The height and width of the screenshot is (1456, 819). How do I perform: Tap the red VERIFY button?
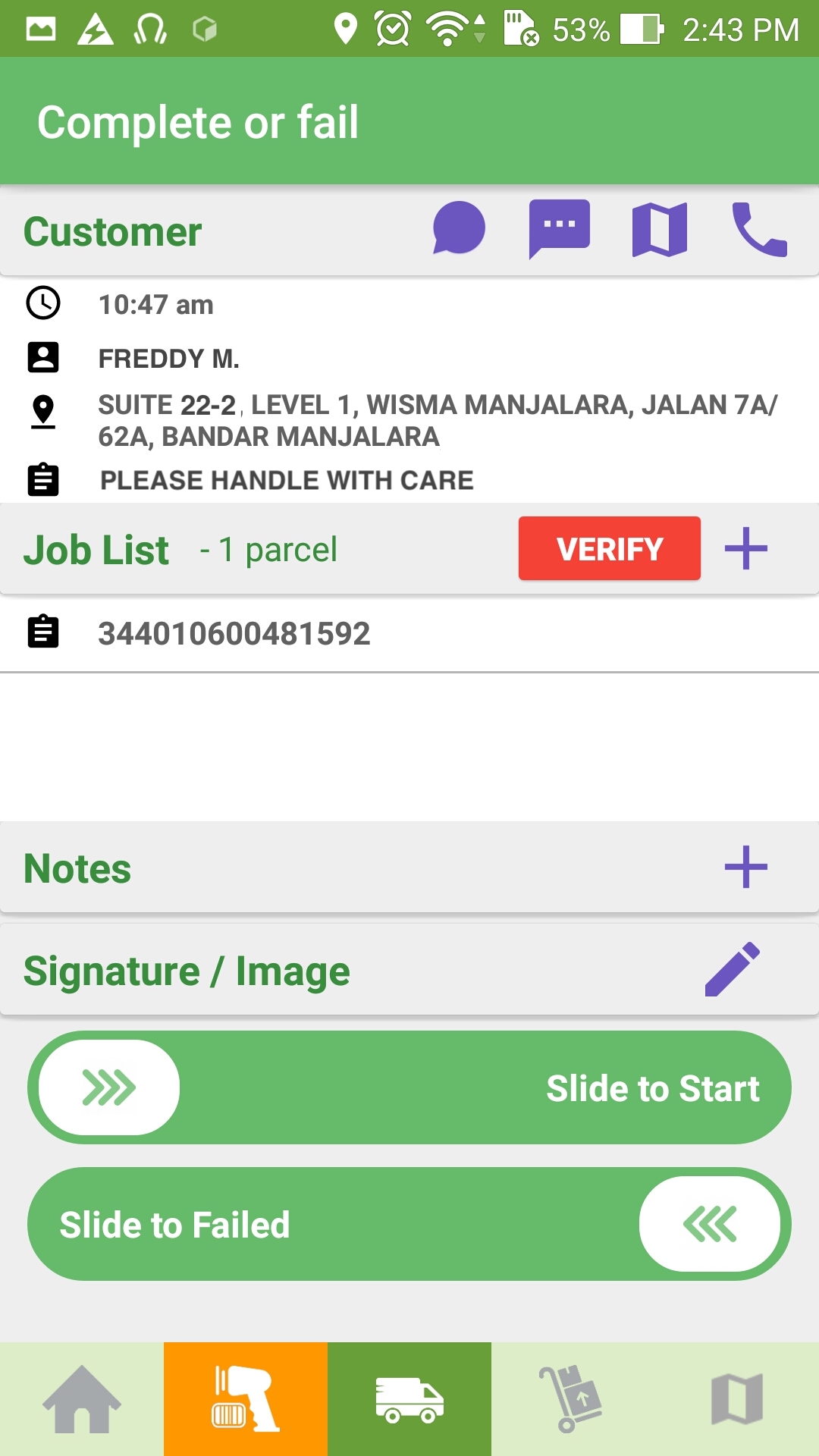[610, 548]
